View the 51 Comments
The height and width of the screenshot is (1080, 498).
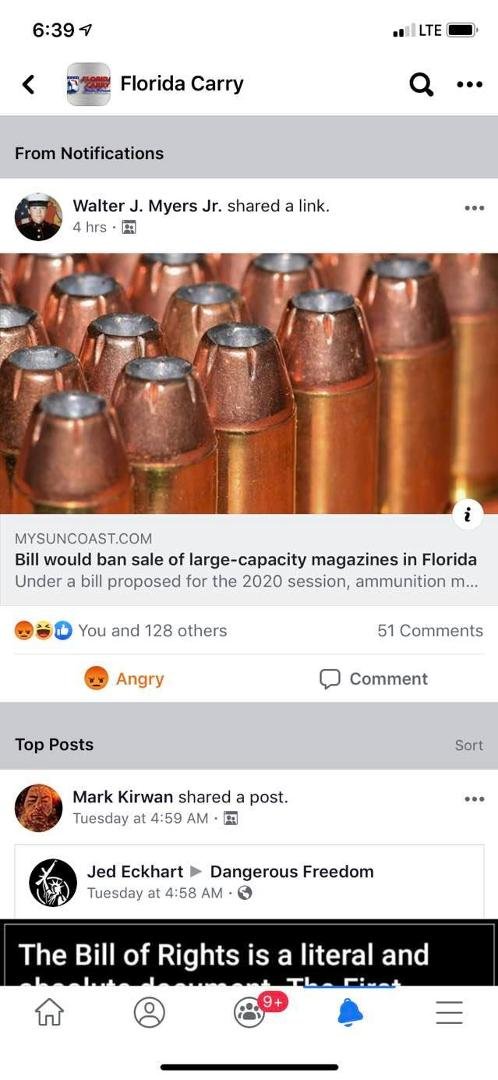tap(430, 630)
